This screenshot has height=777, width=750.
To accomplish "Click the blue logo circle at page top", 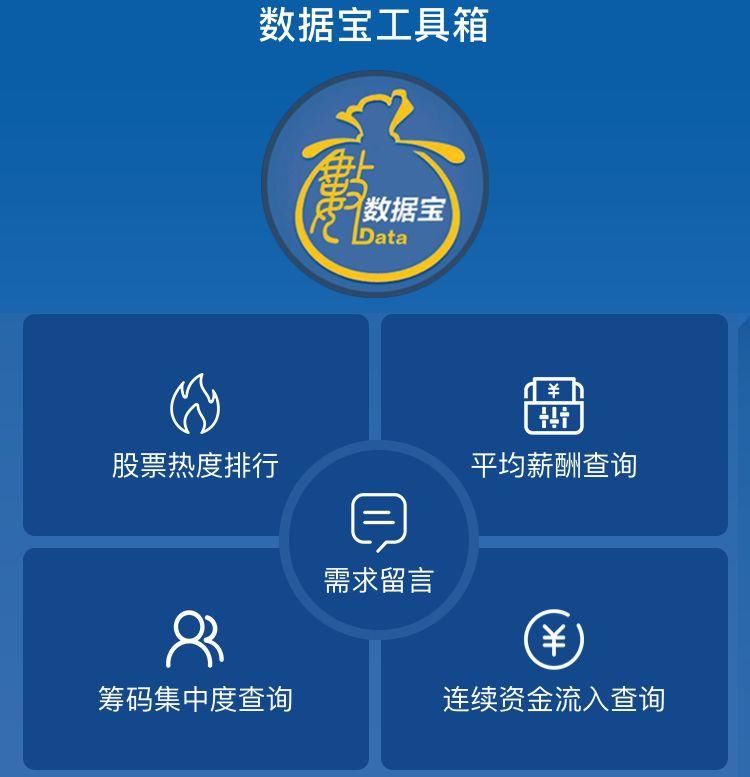I will click(375, 180).
